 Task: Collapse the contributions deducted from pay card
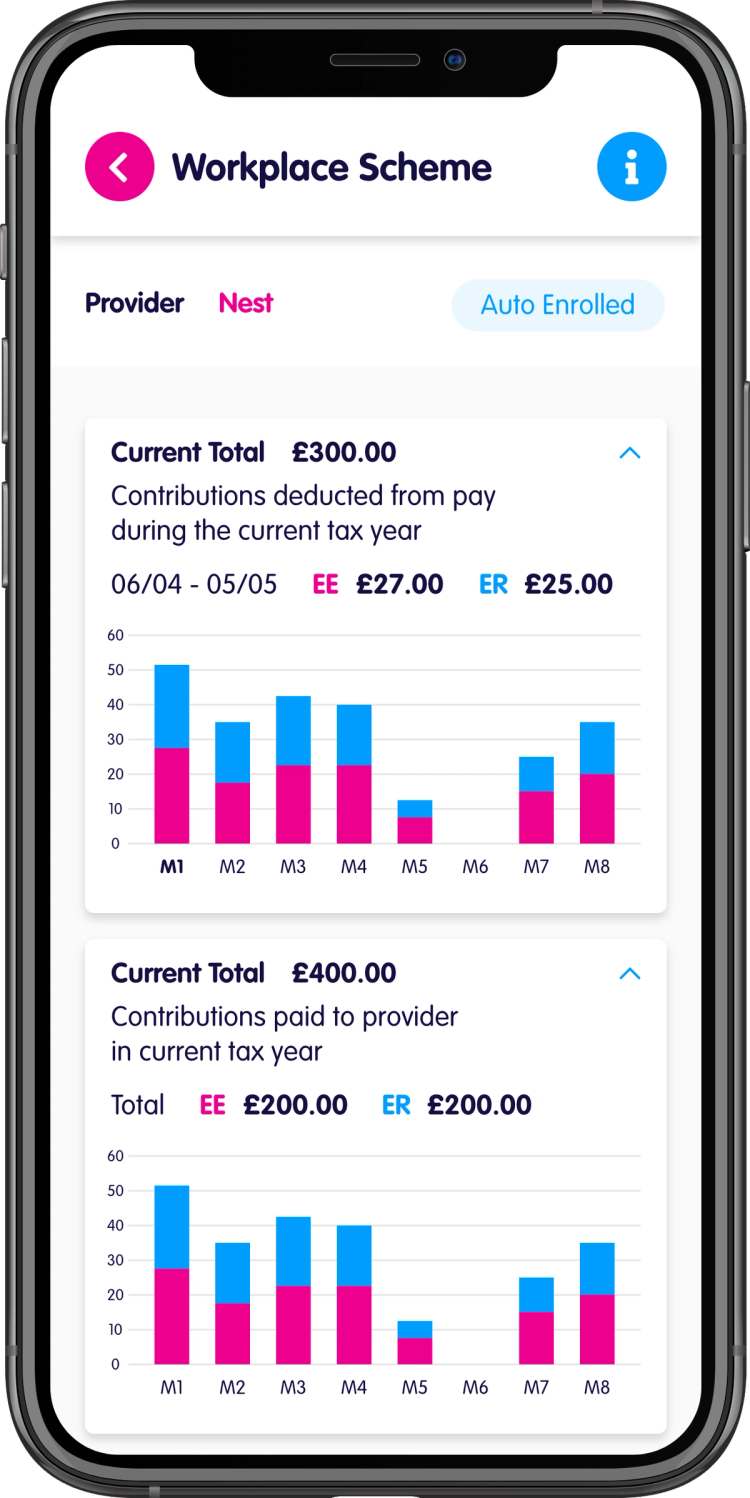(629, 453)
